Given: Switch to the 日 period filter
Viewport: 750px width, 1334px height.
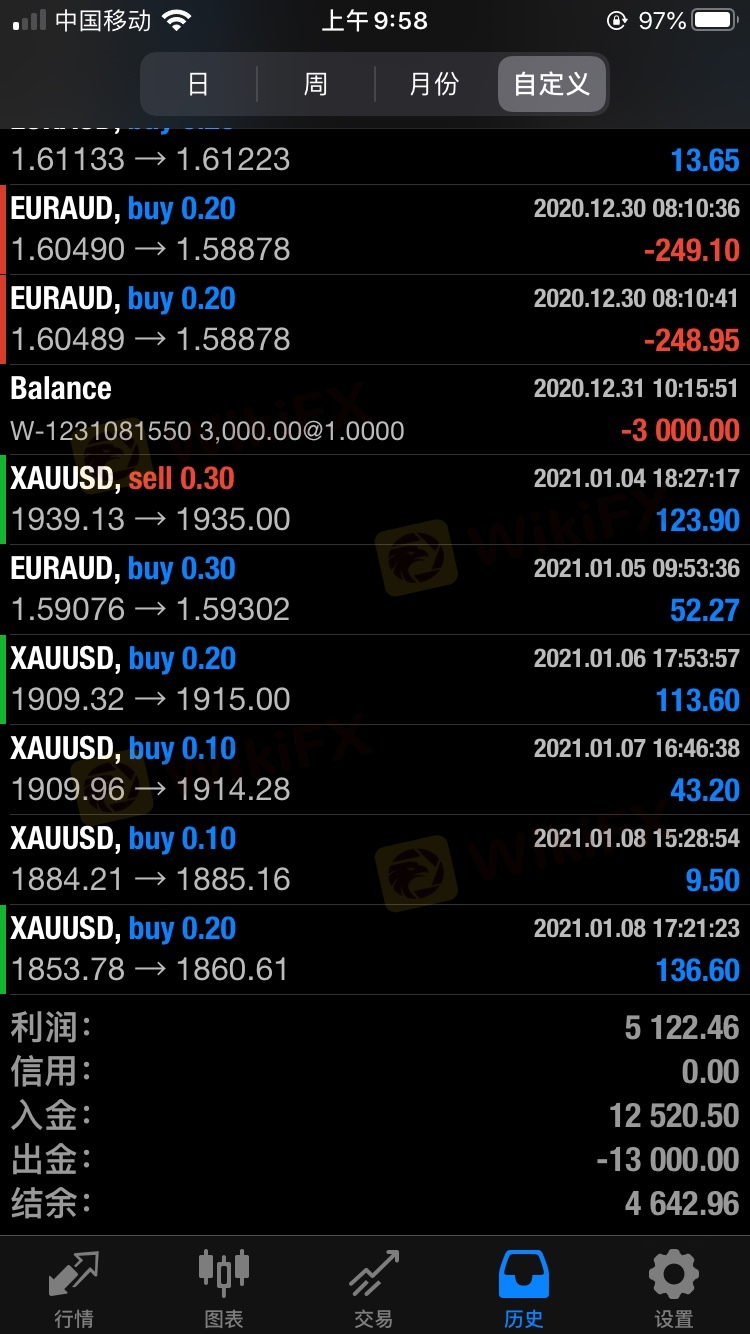Looking at the screenshot, I should [x=198, y=84].
